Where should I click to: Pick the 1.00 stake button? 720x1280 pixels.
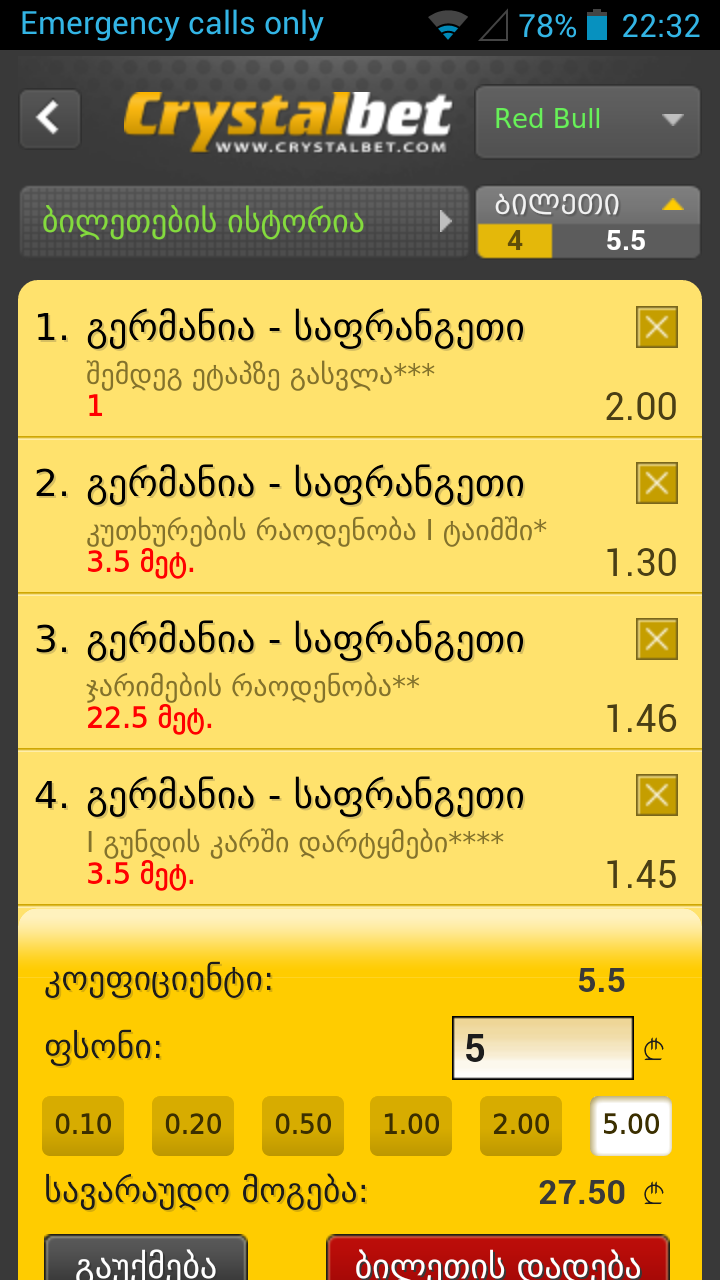coord(411,1125)
